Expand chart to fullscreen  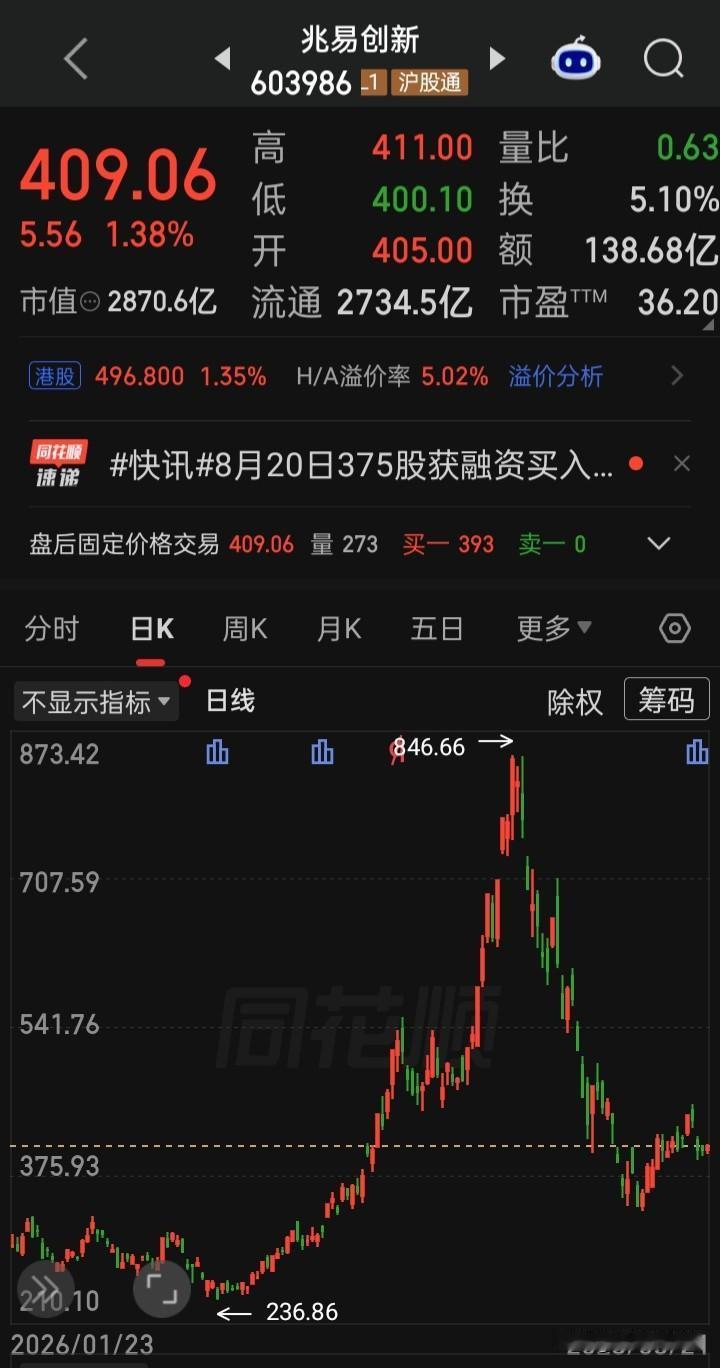pyautogui.click(x=162, y=1287)
